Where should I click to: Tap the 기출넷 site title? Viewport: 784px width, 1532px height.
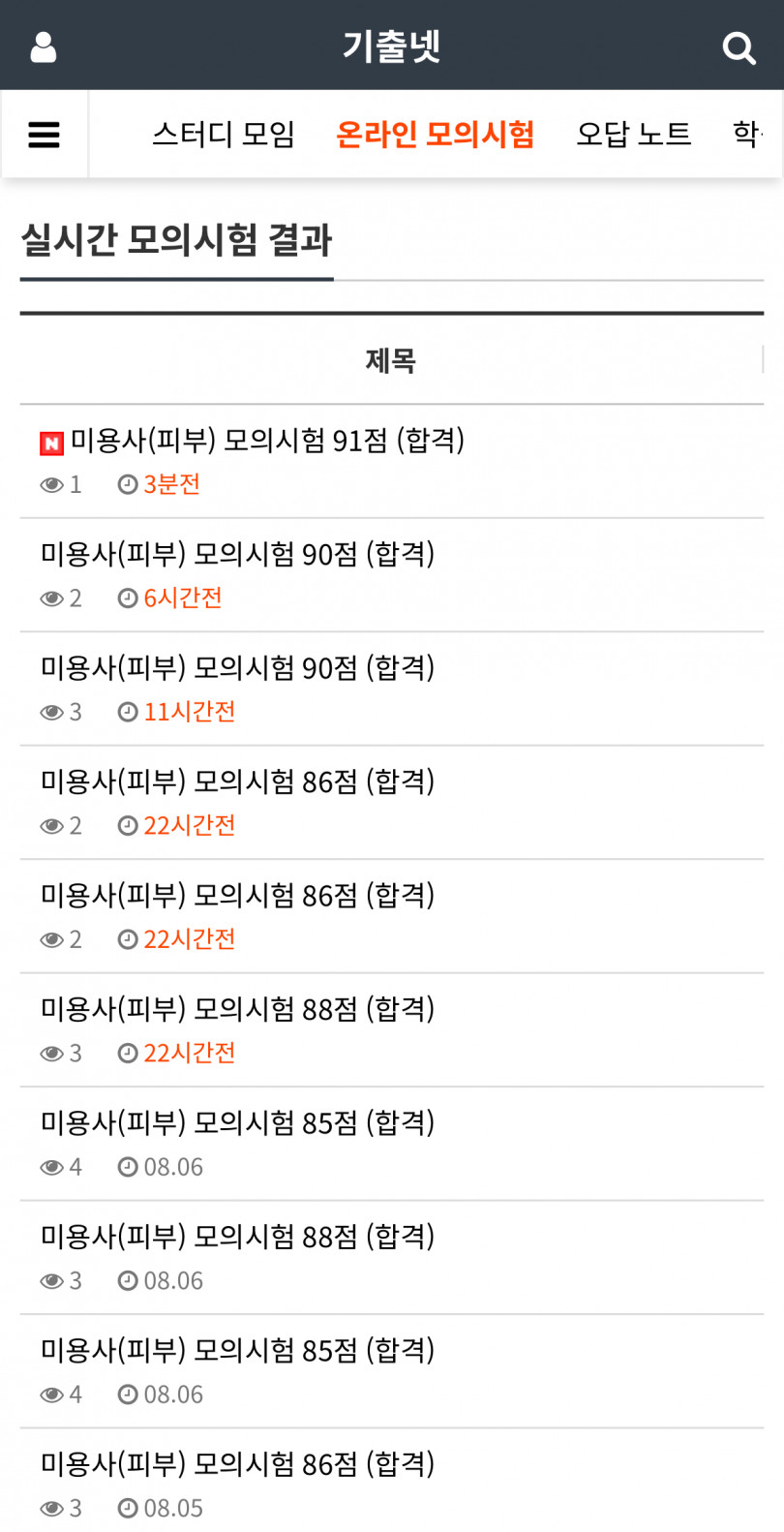[391, 46]
